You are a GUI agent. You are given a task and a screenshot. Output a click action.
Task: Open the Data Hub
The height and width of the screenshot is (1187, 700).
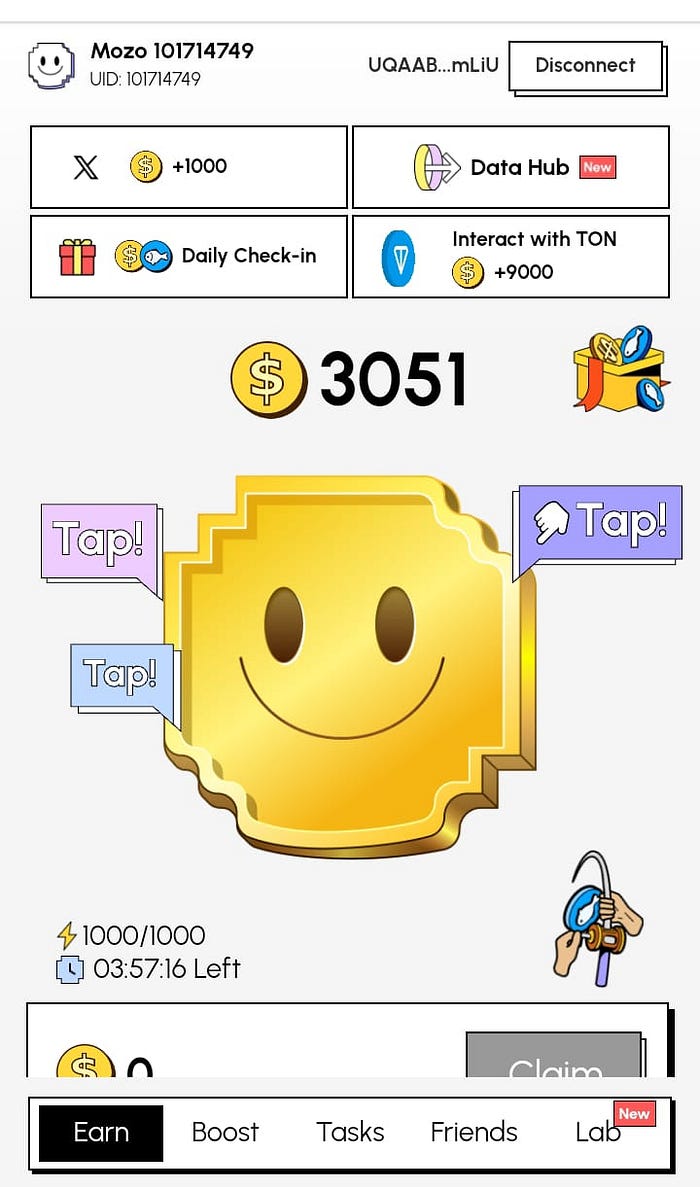[x=511, y=167]
